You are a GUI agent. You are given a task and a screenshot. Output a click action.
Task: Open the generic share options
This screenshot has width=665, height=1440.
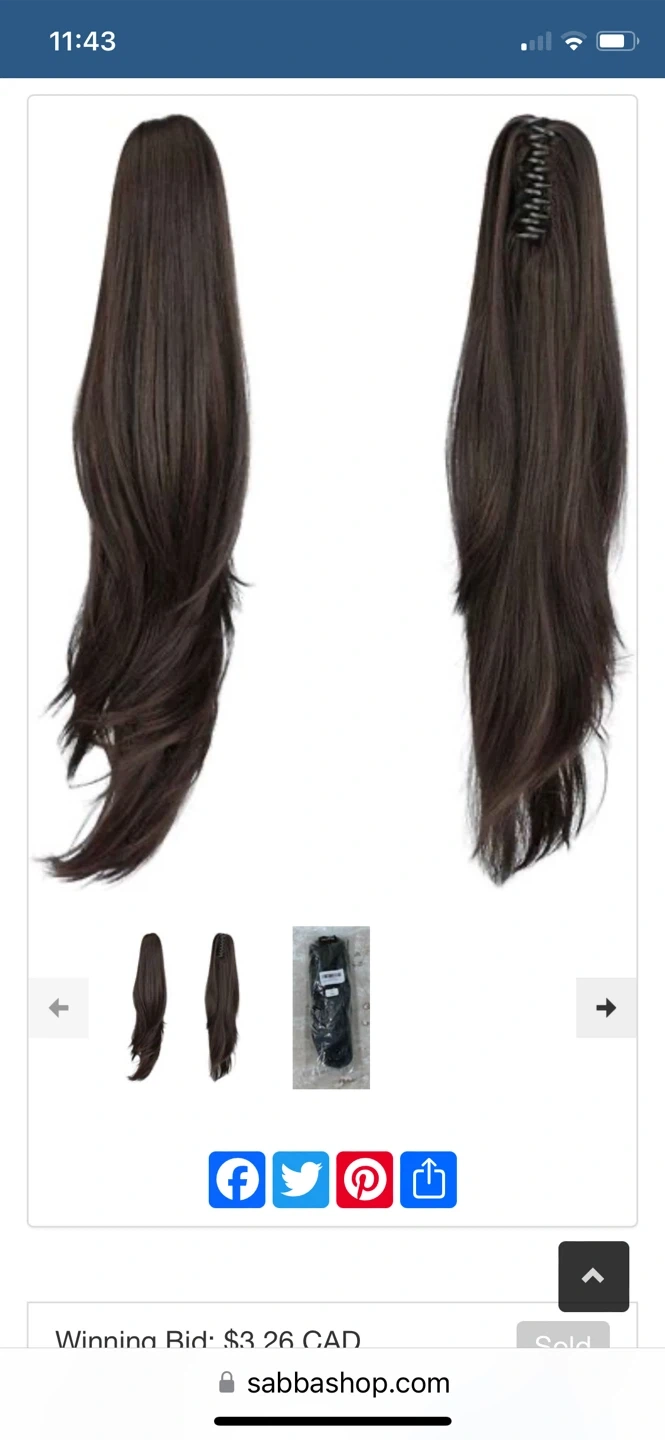click(x=429, y=1180)
